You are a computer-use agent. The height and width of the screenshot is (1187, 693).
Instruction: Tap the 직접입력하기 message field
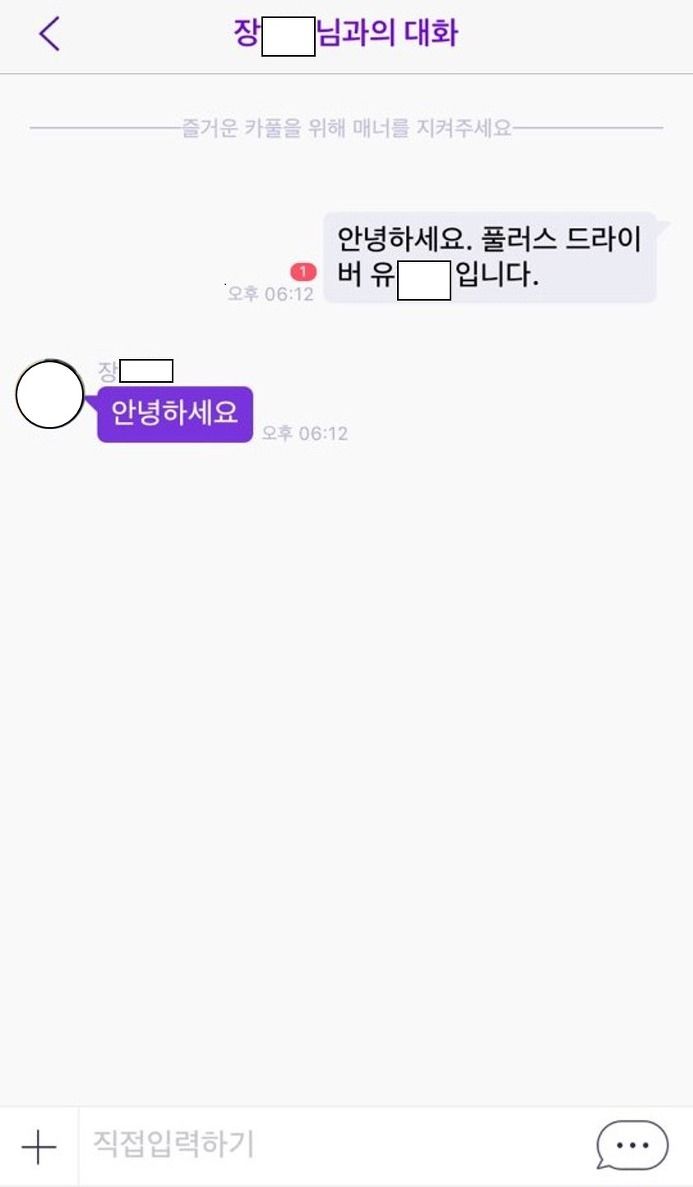[333, 1145]
